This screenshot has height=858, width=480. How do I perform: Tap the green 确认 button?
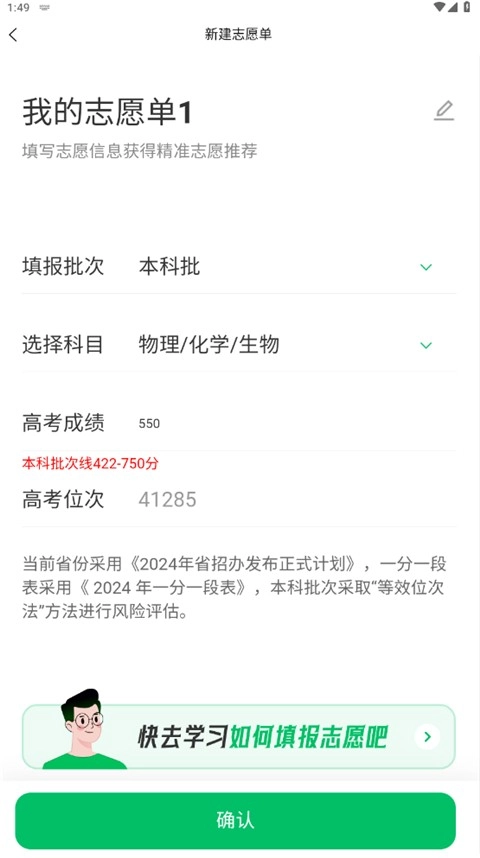[235, 820]
